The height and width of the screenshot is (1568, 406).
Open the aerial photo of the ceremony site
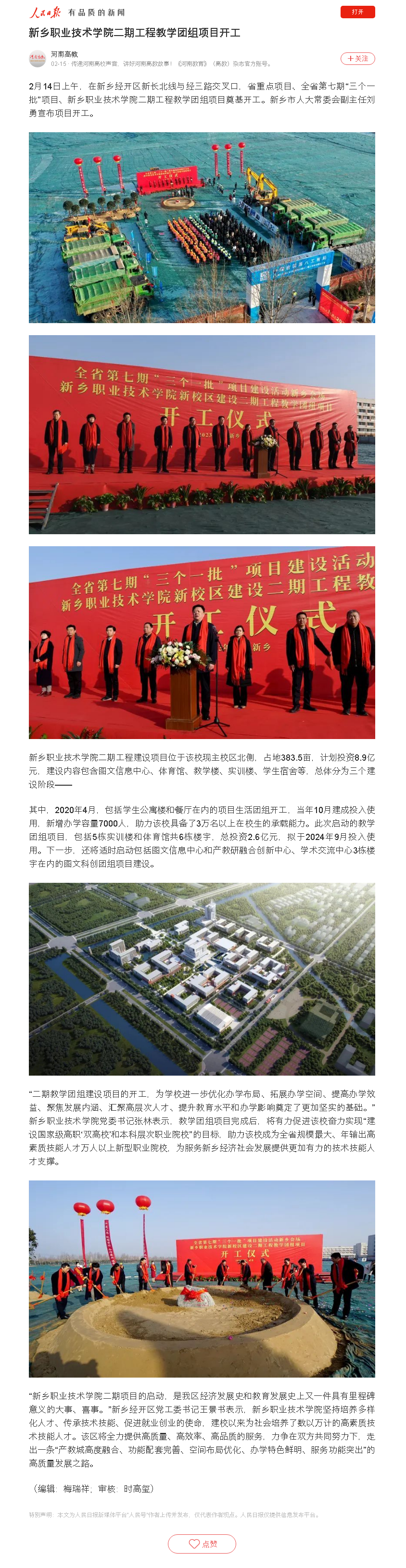pyautogui.click(x=202, y=227)
